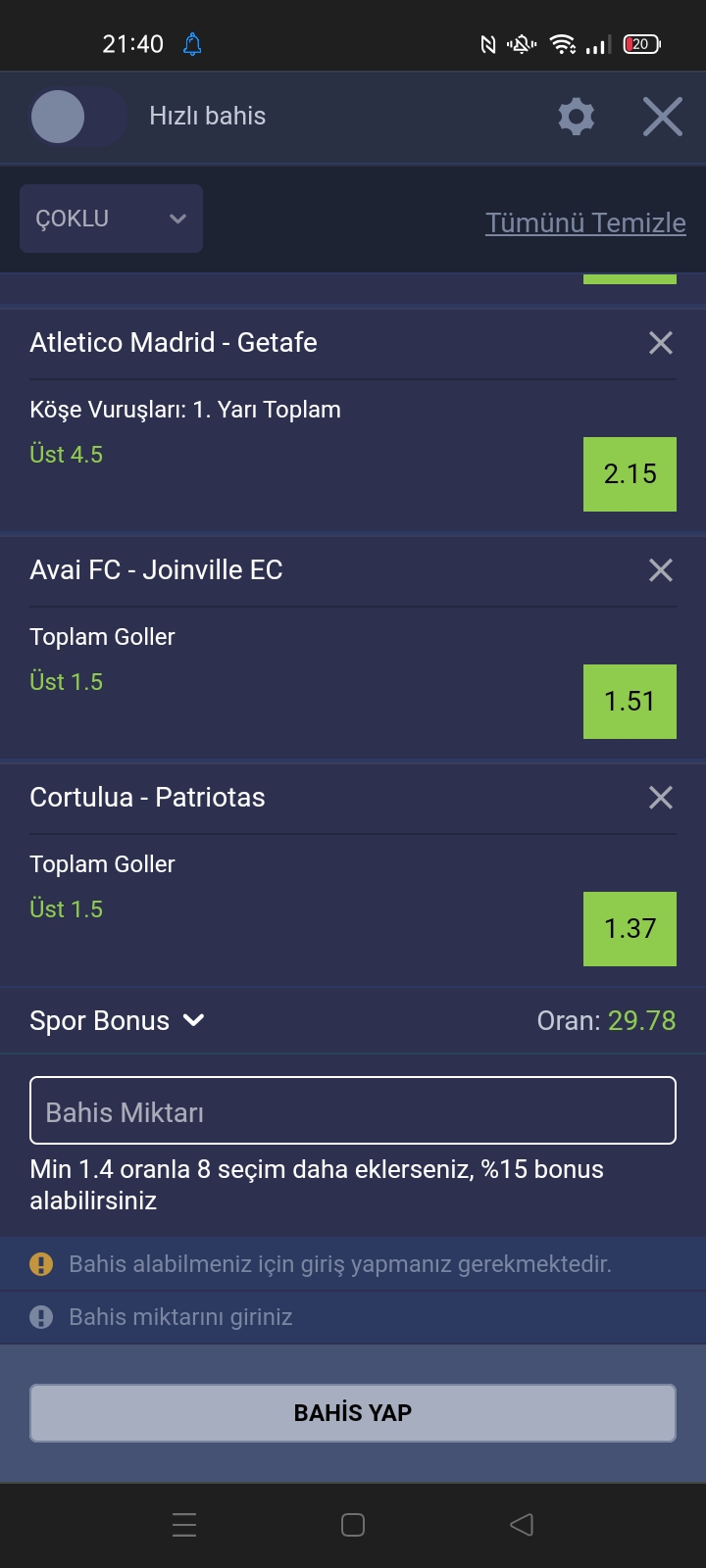
Task: Expand the Spor Bonus section
Action: coord(117,1020)
